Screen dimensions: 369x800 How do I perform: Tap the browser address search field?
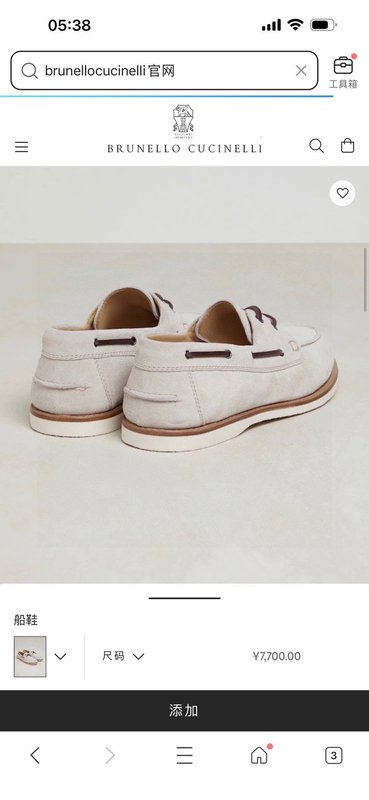click(x=164, y=70)
